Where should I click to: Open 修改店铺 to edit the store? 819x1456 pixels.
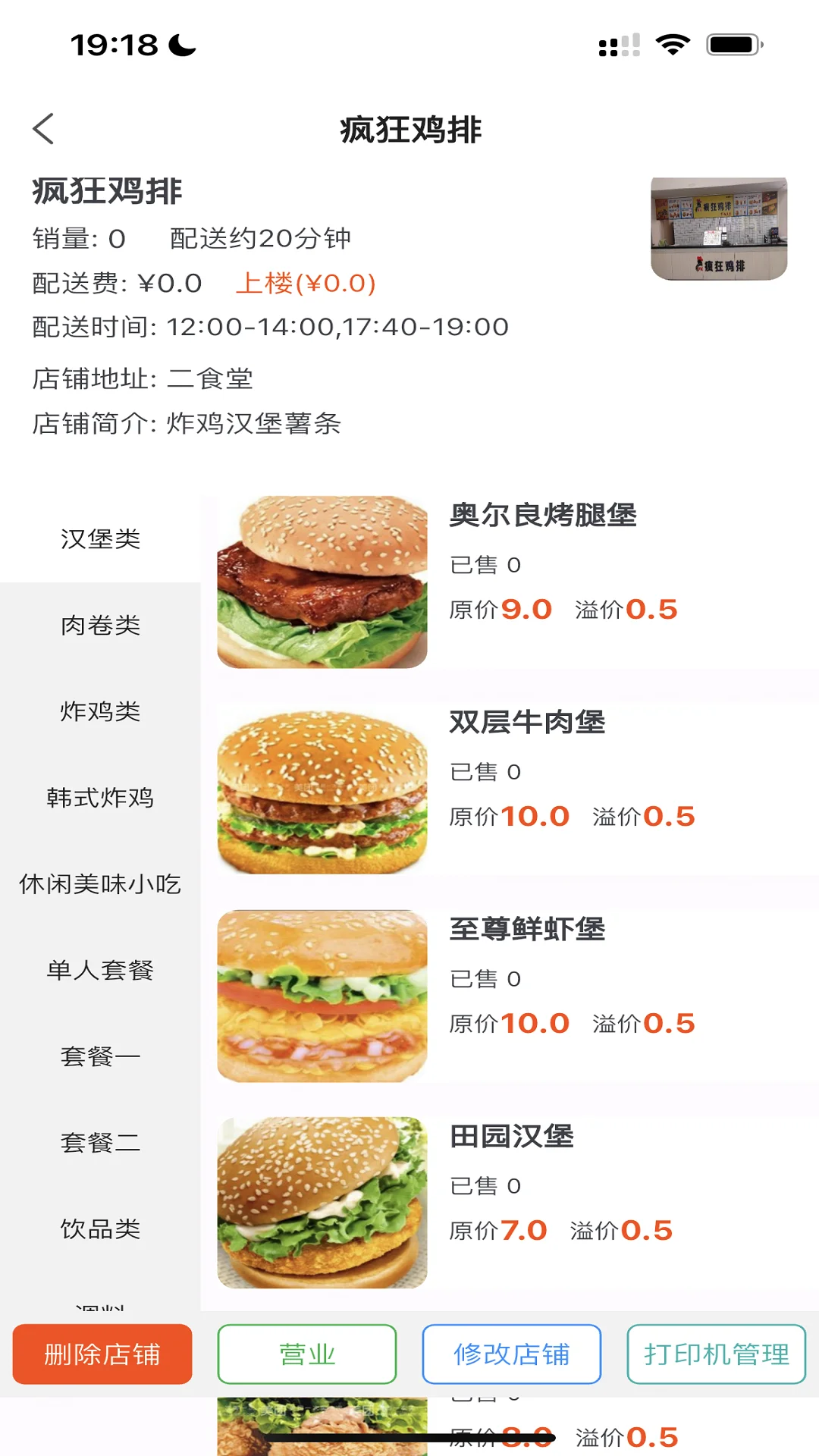[x=511, y=1354]
